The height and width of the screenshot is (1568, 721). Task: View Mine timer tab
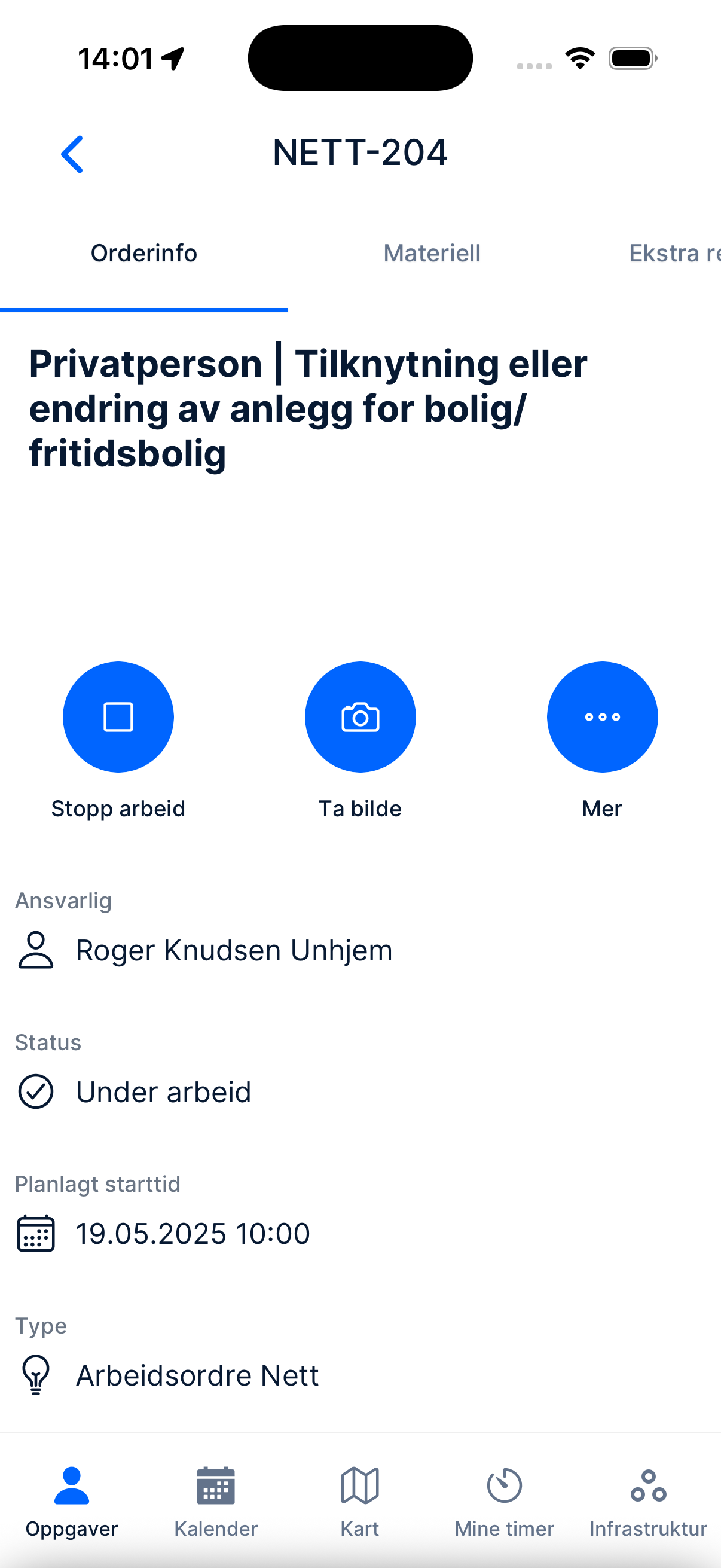coord(505,1501)
